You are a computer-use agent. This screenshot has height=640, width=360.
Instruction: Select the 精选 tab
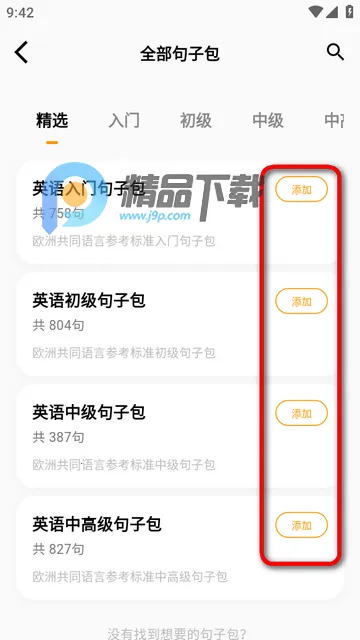click(x=52, y=120)
